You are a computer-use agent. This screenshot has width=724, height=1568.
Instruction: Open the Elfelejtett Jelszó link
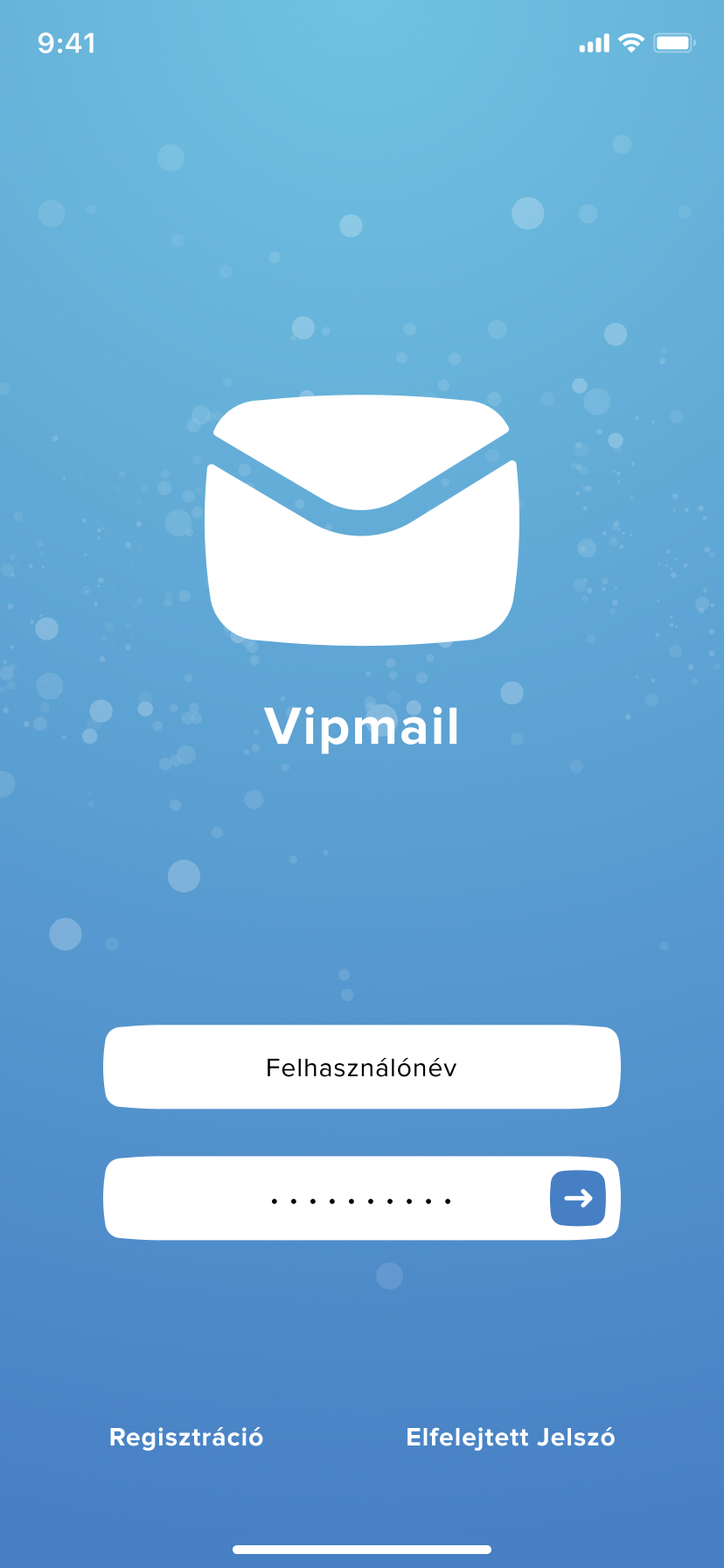tap(511, 1438)
